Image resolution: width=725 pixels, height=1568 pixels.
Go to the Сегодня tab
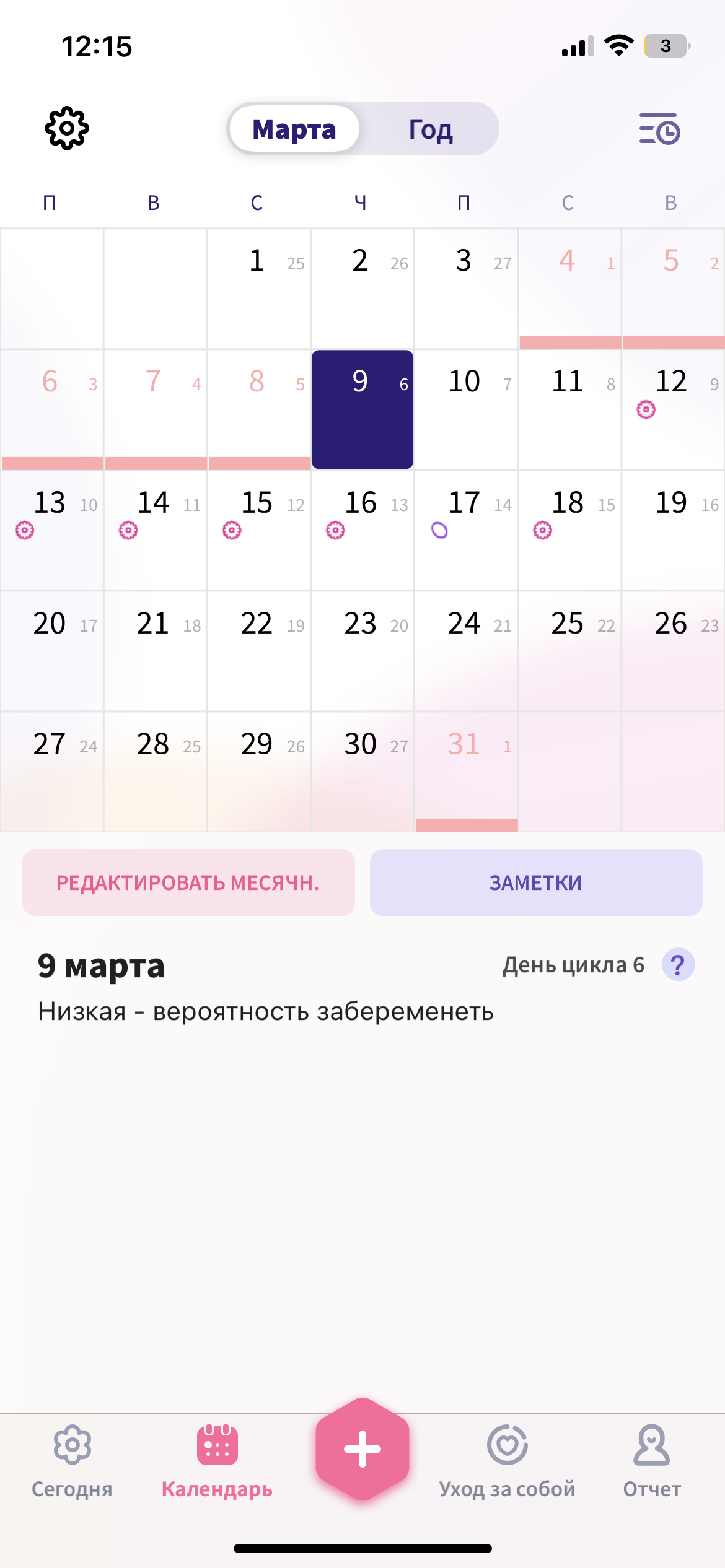tap(72, 1461)
